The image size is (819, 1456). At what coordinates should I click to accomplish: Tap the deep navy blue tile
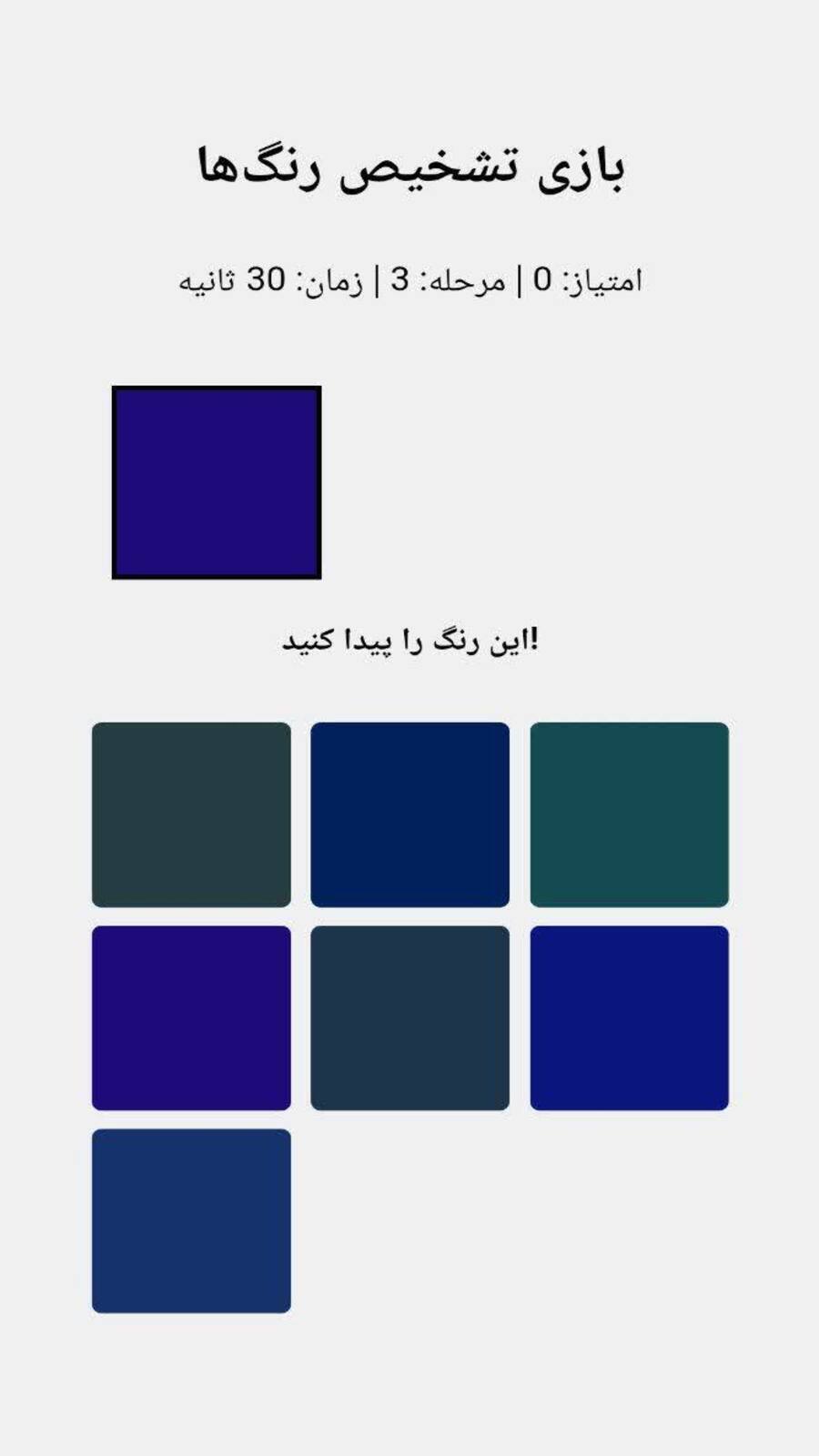(409, 814)
